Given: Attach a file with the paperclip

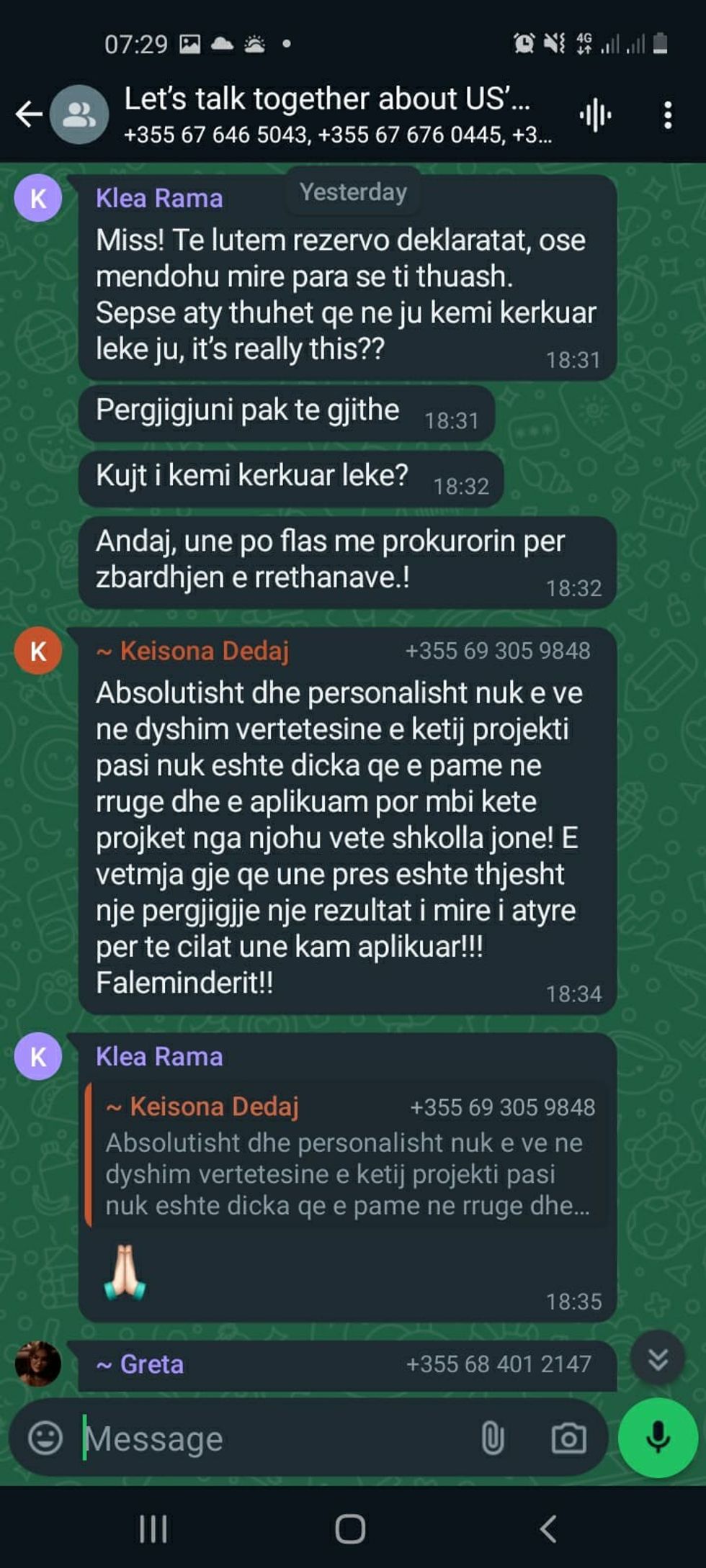Looking at the screenshot, I should point(493,1438).
